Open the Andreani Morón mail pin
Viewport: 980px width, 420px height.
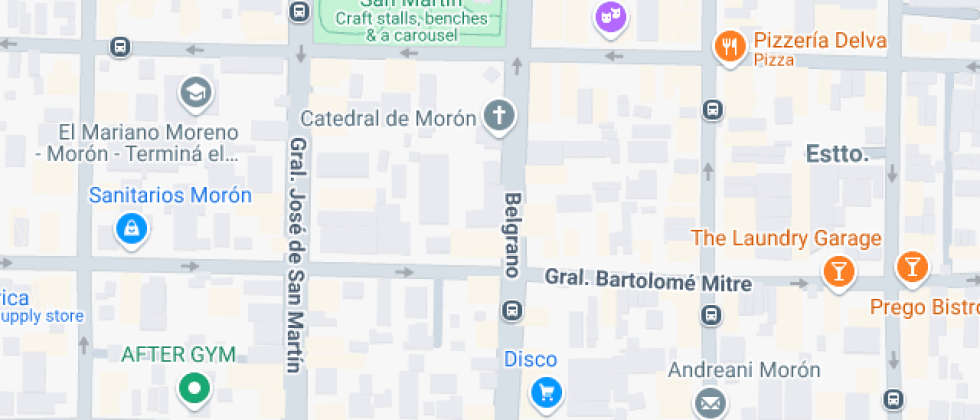coord(711,403)
